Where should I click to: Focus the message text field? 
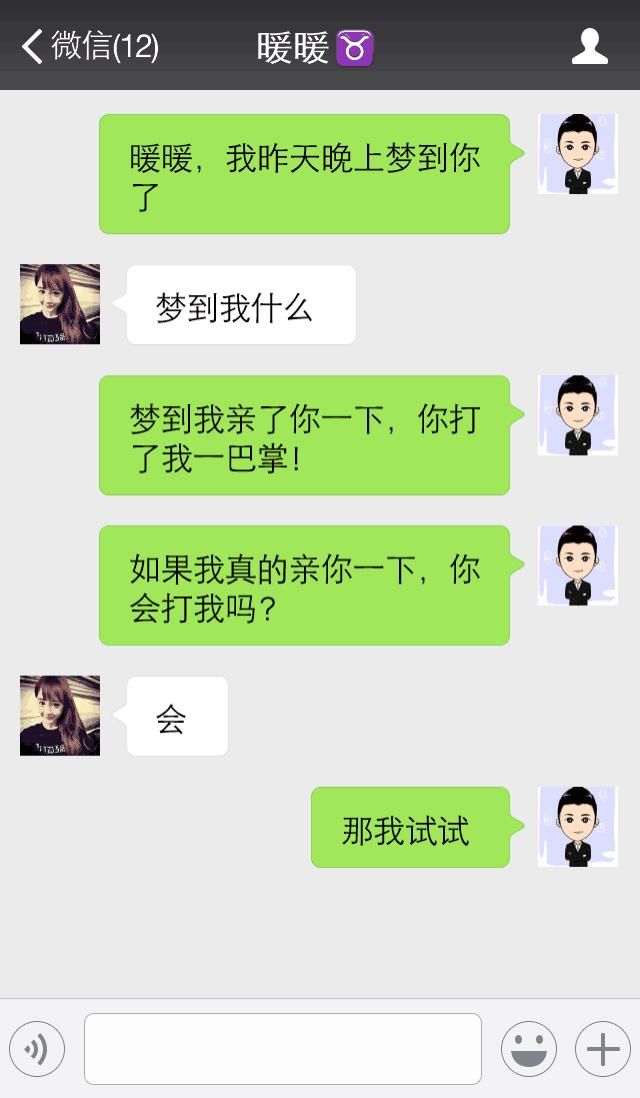pyautogui.click(x=283, y=1049)
